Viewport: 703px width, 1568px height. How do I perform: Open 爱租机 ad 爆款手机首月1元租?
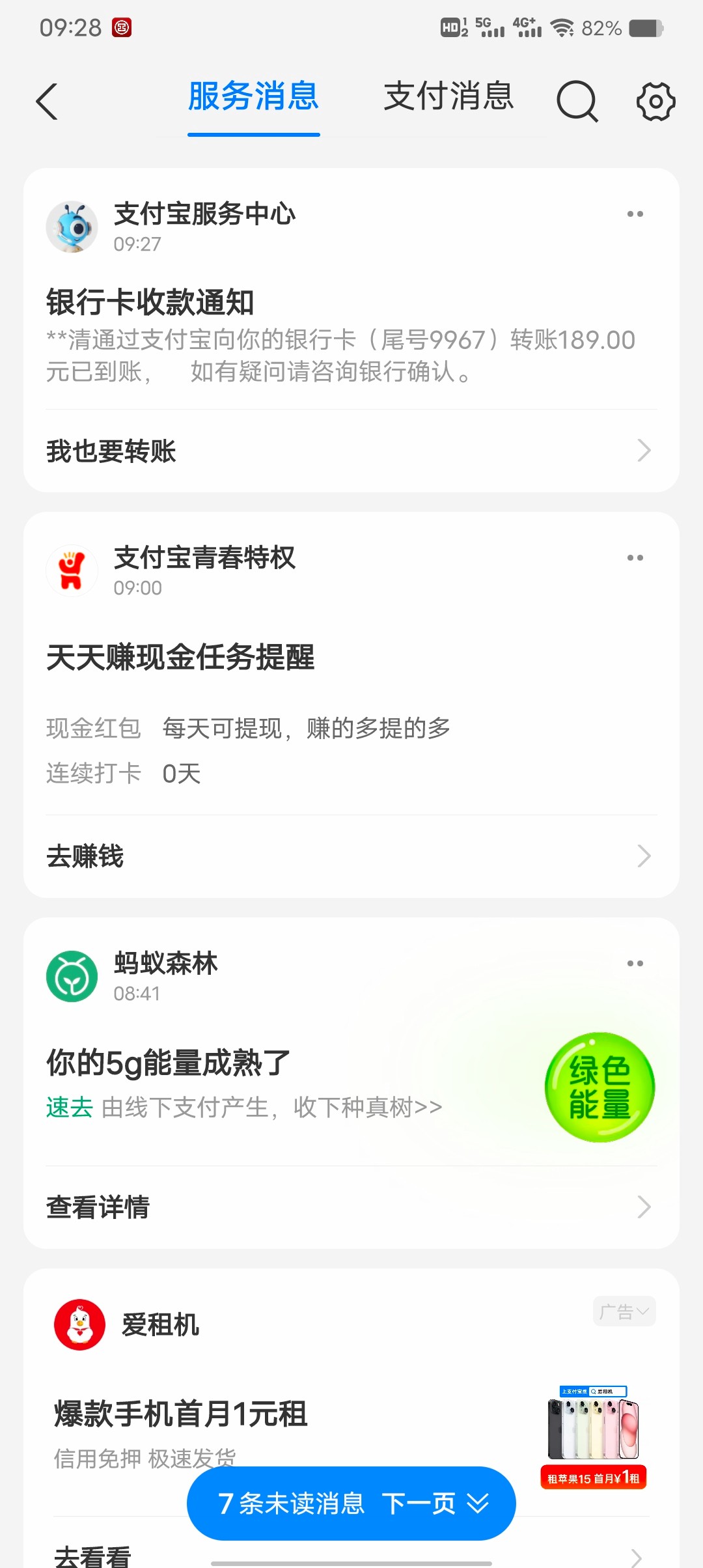pyautogui.click(x=181, y=1414)
